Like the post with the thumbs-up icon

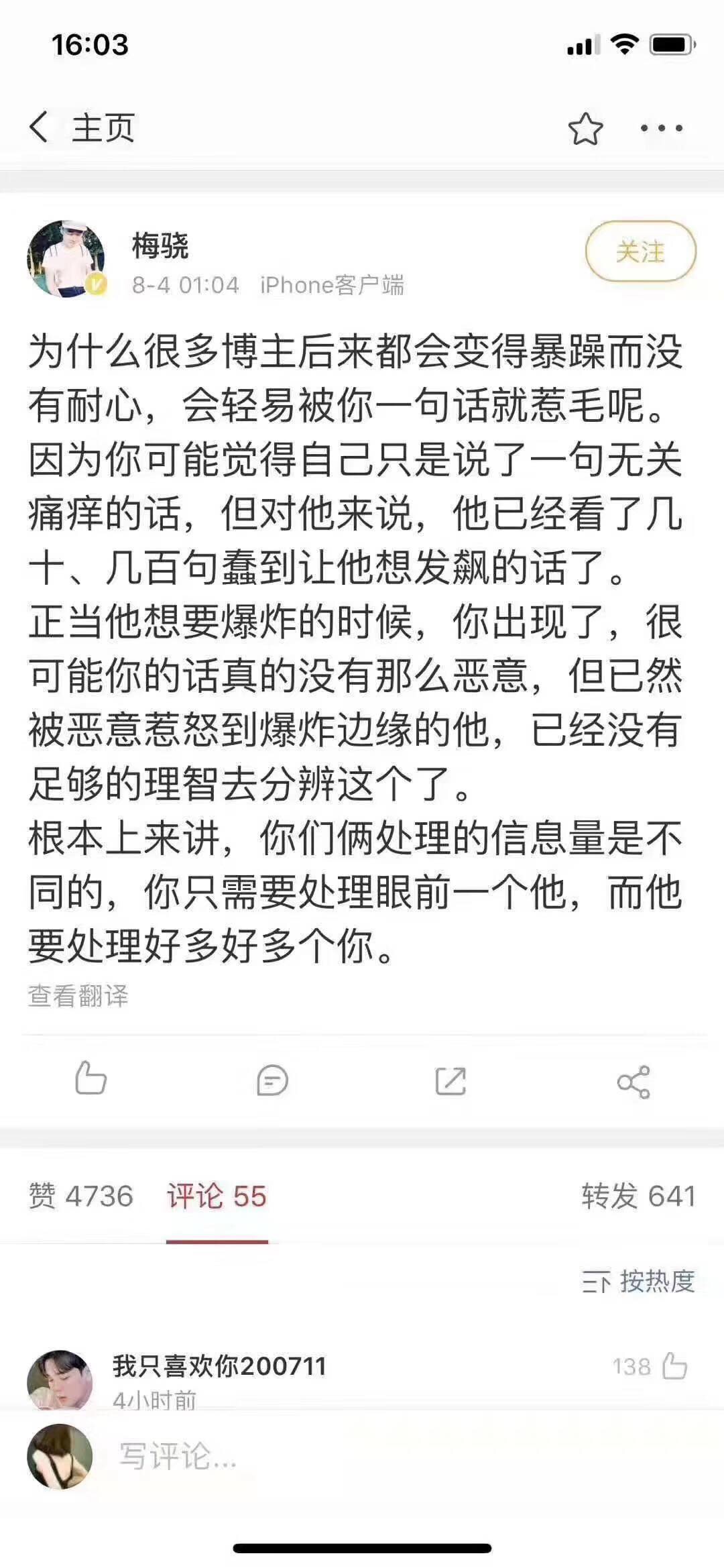[x=90, y=1078]
